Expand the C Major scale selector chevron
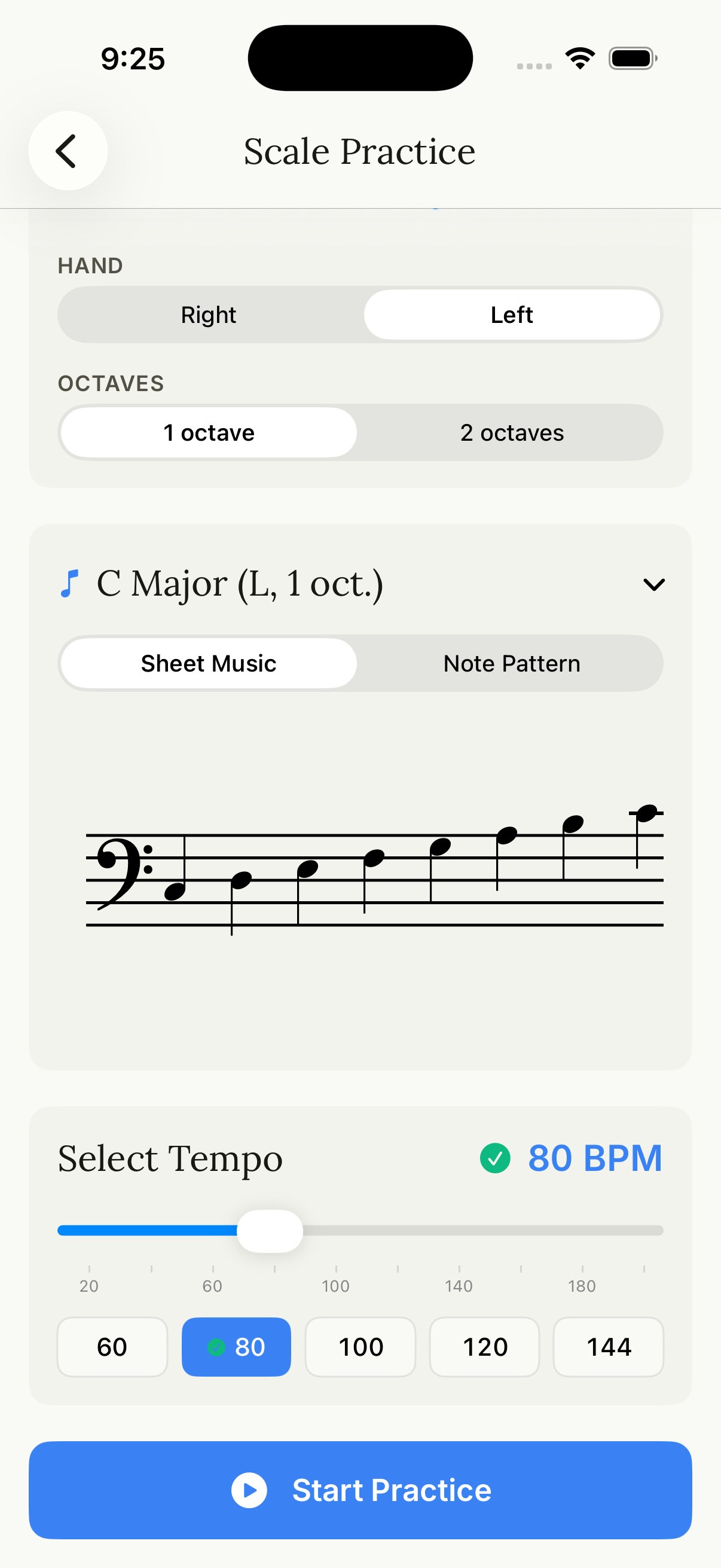721x1568 pixels. [x=653, y=584]
